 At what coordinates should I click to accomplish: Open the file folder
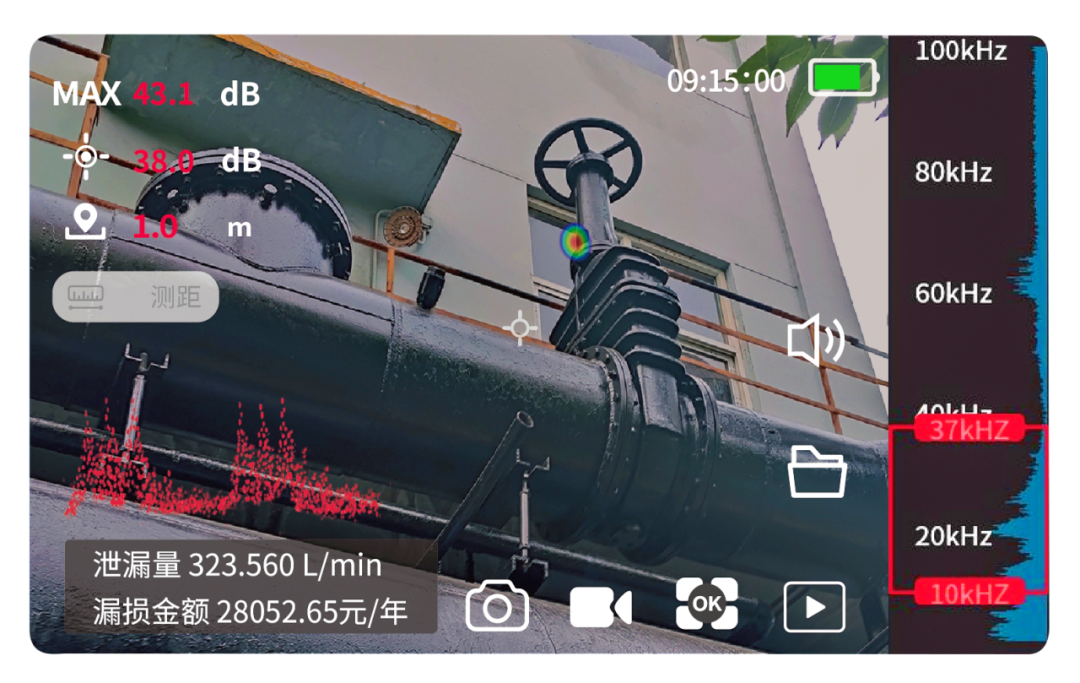(816, 472)
